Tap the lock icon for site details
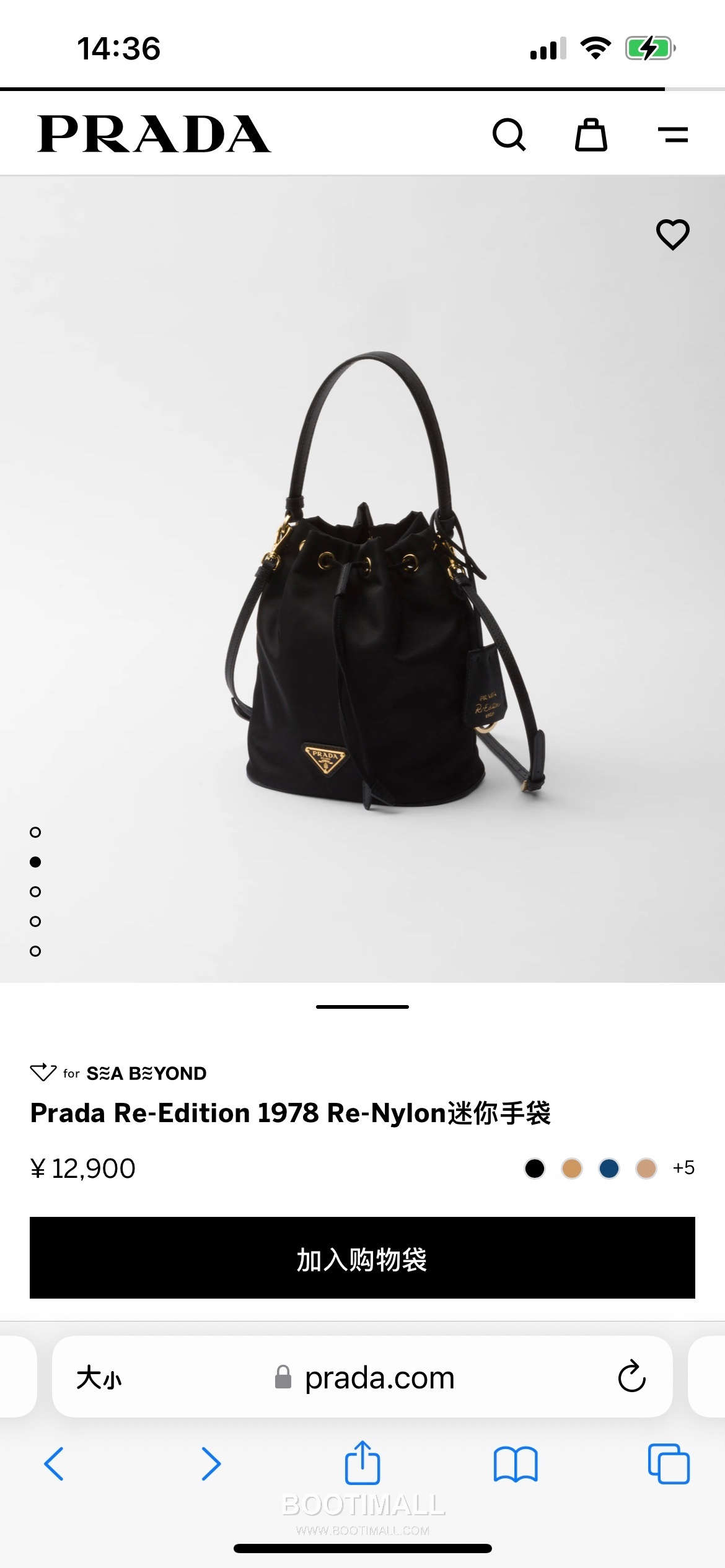The image size is (725, 1568). [x=283, y=1377]
